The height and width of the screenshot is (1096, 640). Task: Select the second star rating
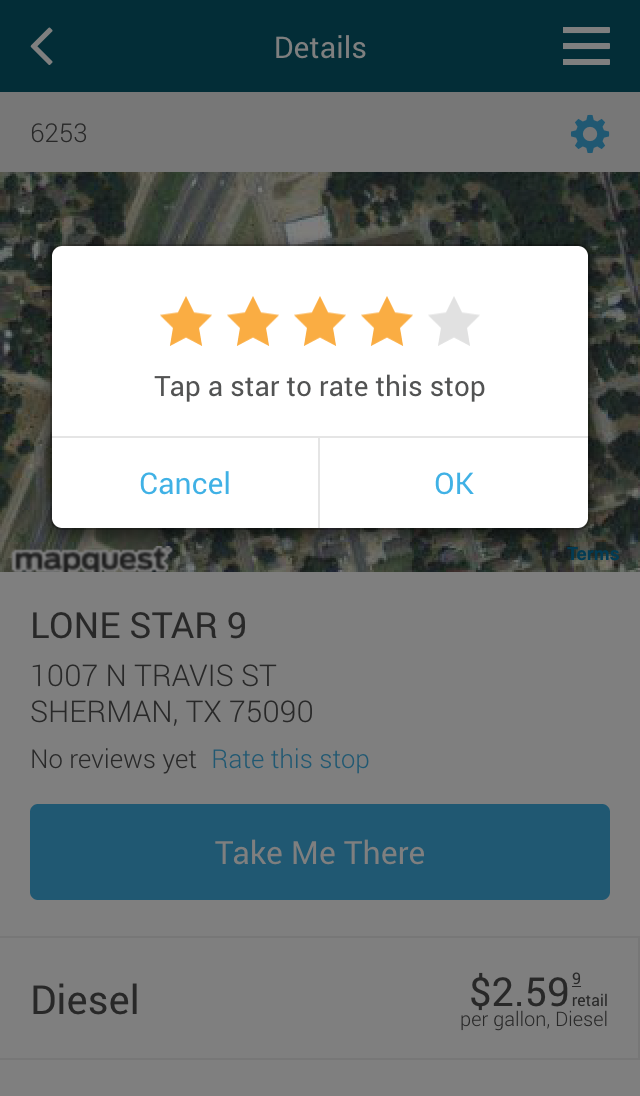tap(253, 323)
